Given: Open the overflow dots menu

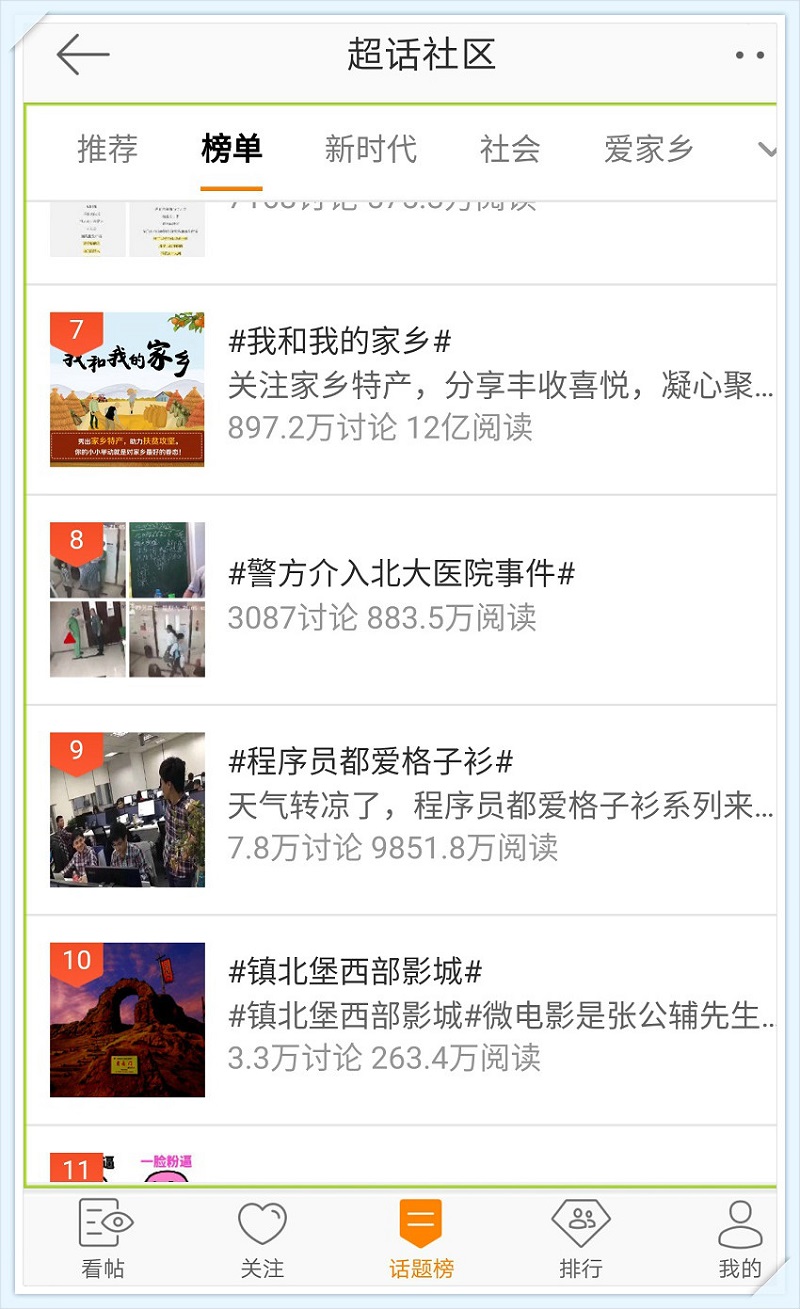Looking at the screenshot, I should tap(749, 56).
